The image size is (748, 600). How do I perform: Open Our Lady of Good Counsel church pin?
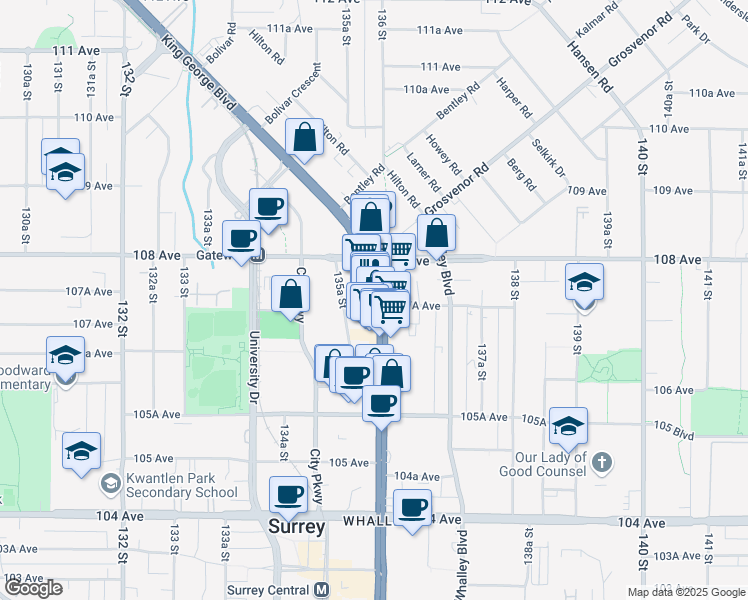(600, 462)
